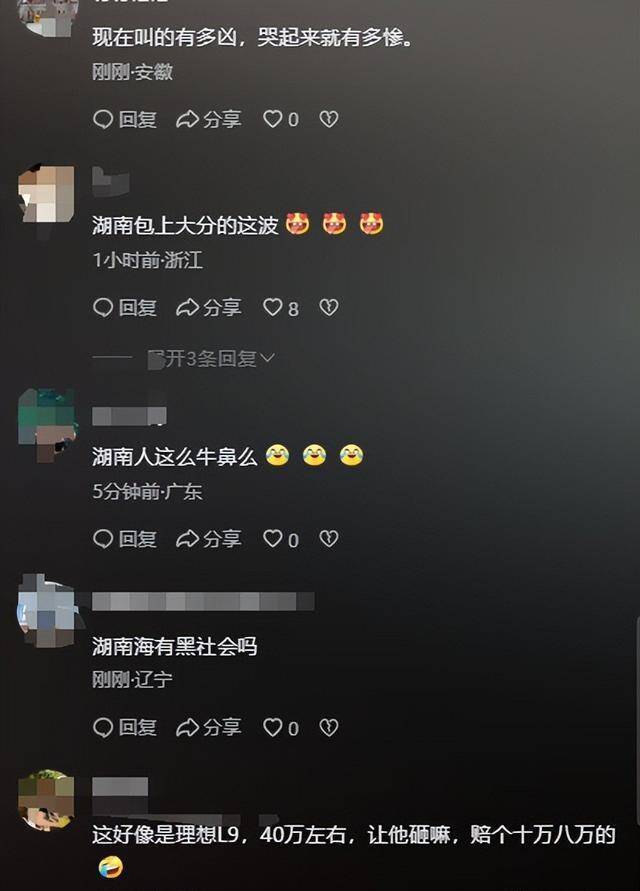This screenshot has height=891, width=640.
Task: Dislike the comment from 广东
Action: (328, 539)
